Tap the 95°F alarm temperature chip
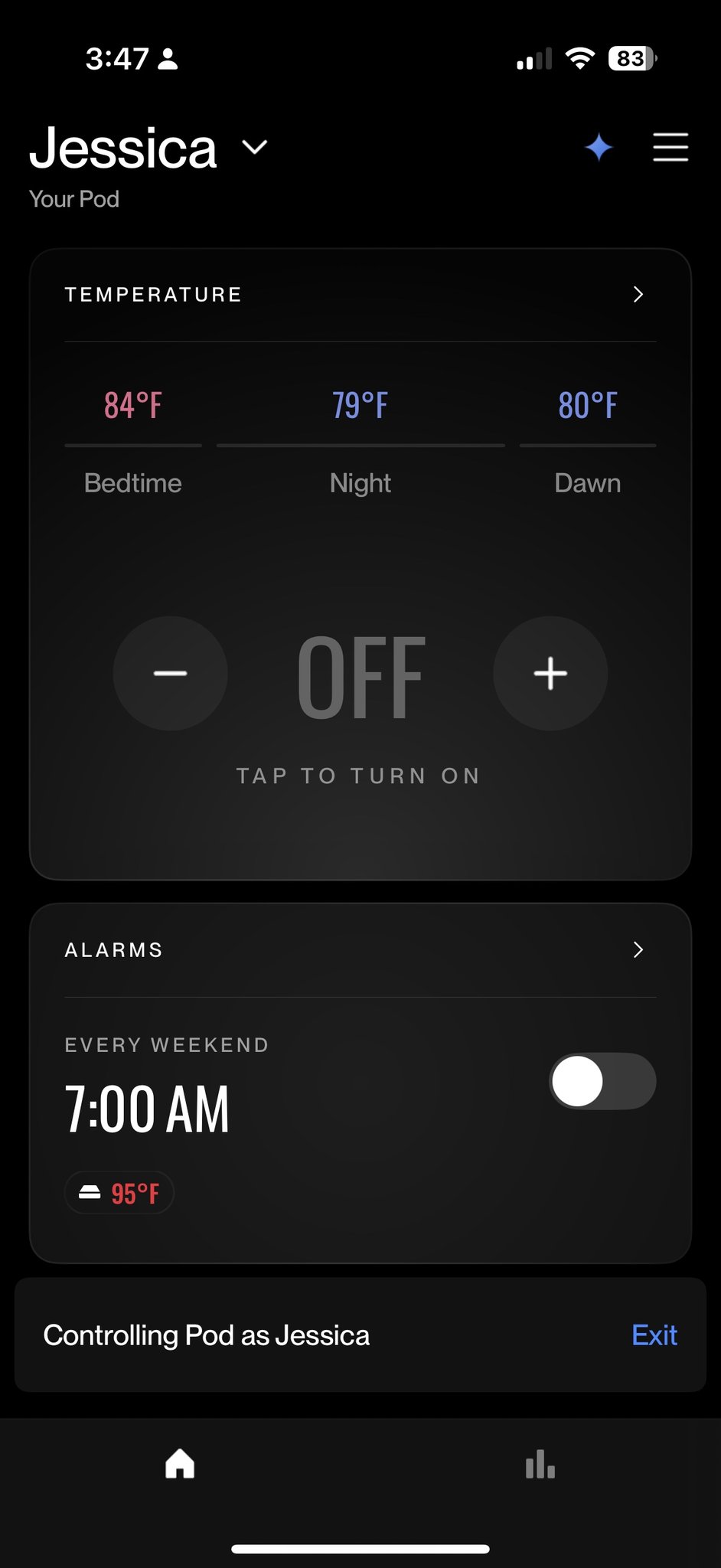The image size is (721, 1568). 120,1193
